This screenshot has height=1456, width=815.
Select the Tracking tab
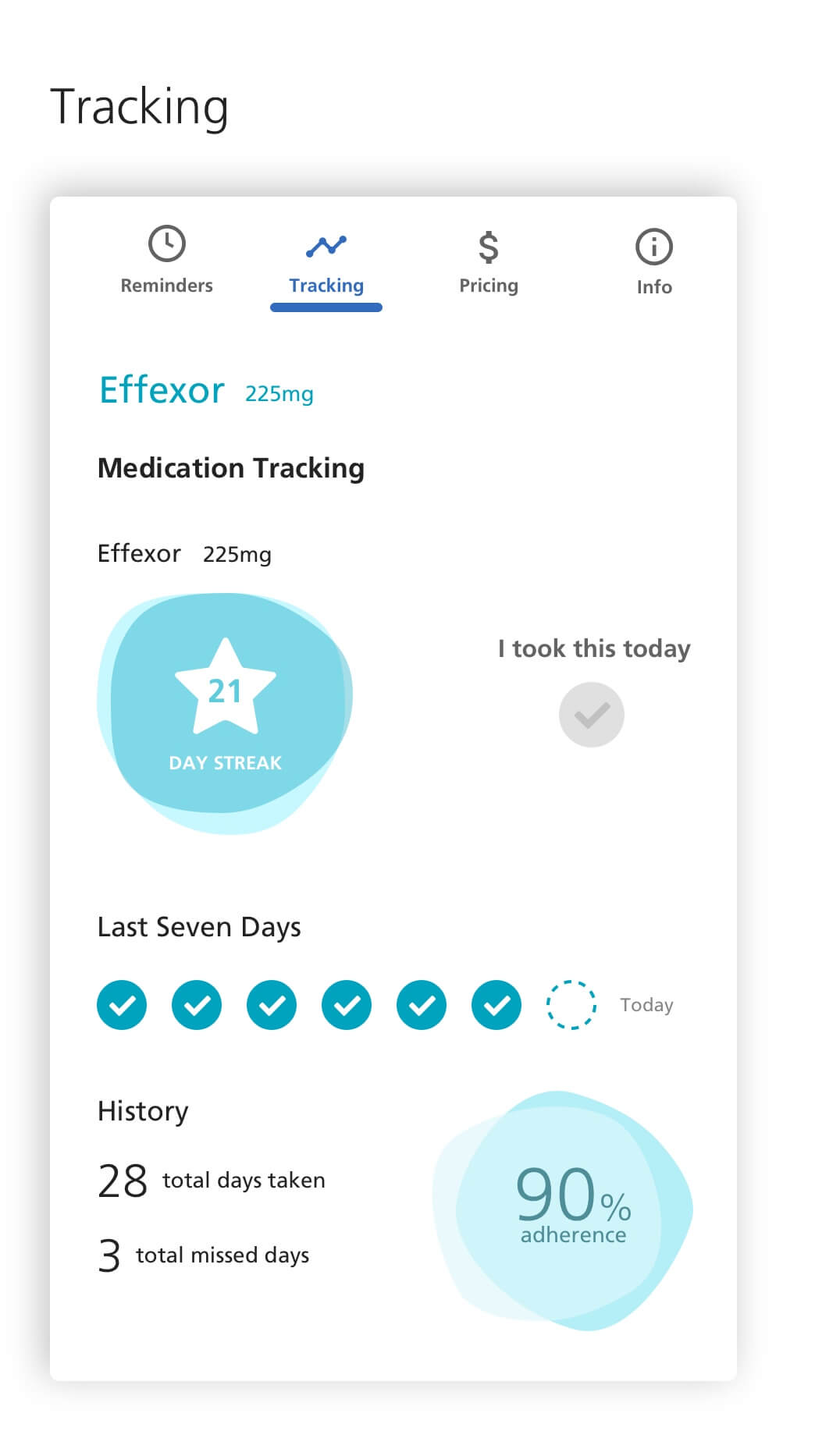[326, 264]
